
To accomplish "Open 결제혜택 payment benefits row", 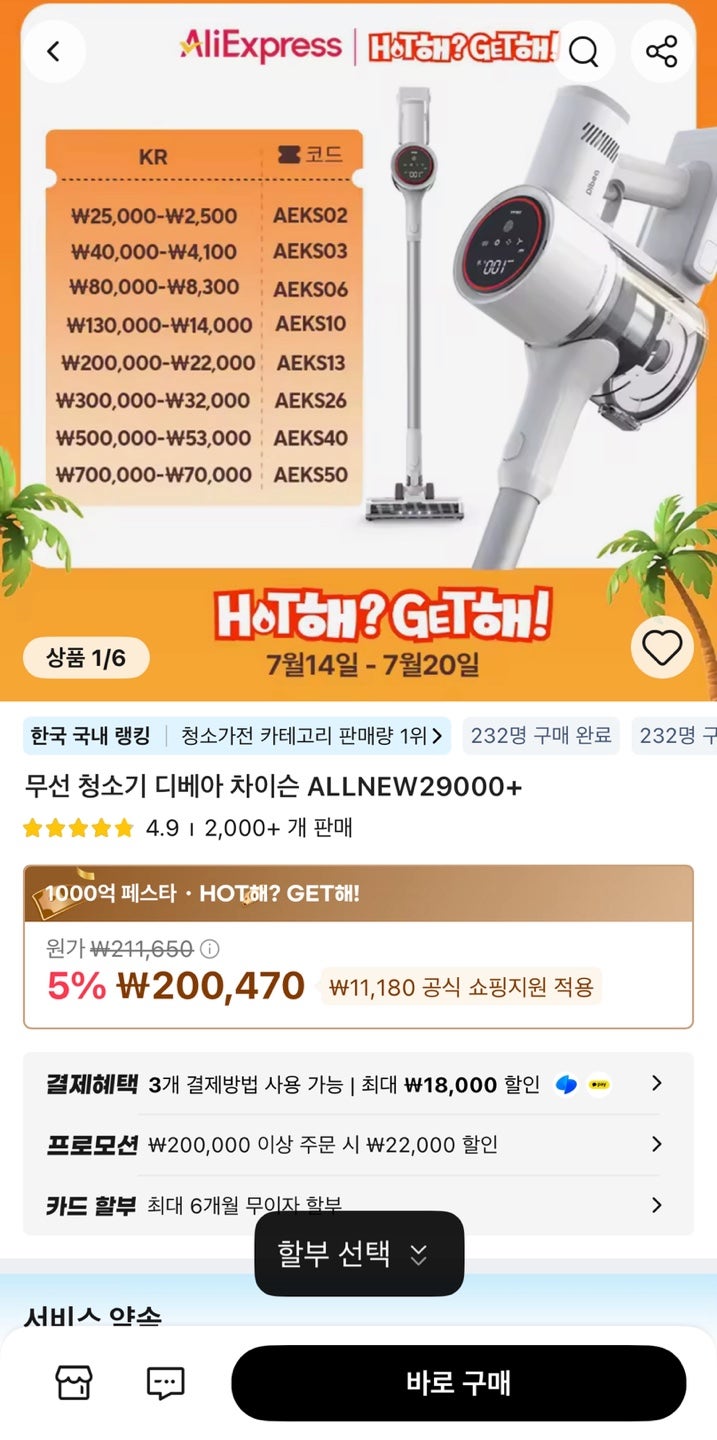I will point(357,1084).
